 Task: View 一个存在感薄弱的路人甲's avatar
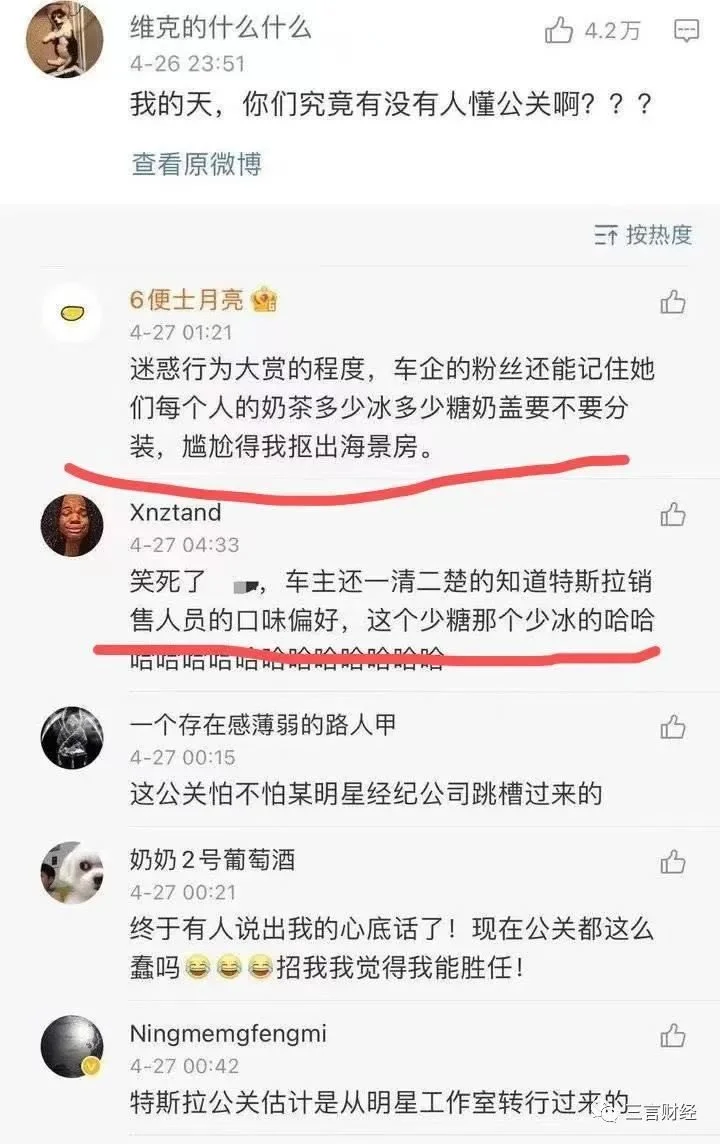tap(72, 737)
